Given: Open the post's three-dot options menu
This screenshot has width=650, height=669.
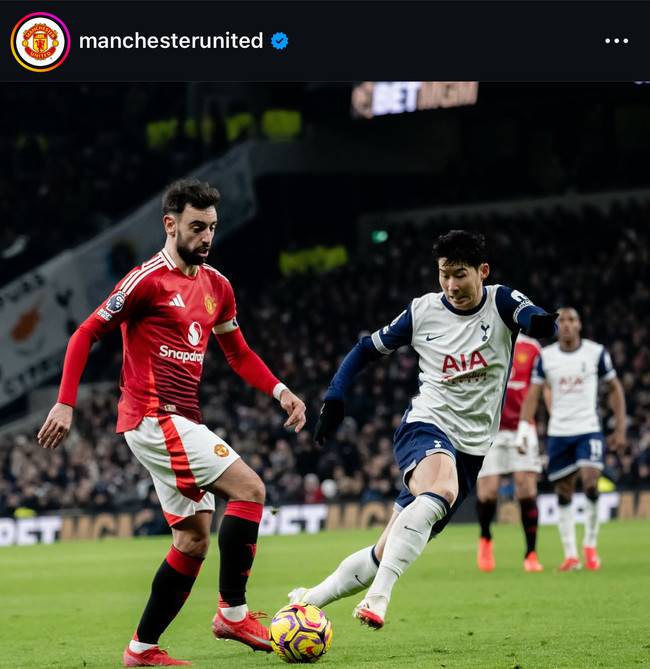Looking at the screenshot, I should [x=616, y=41].
